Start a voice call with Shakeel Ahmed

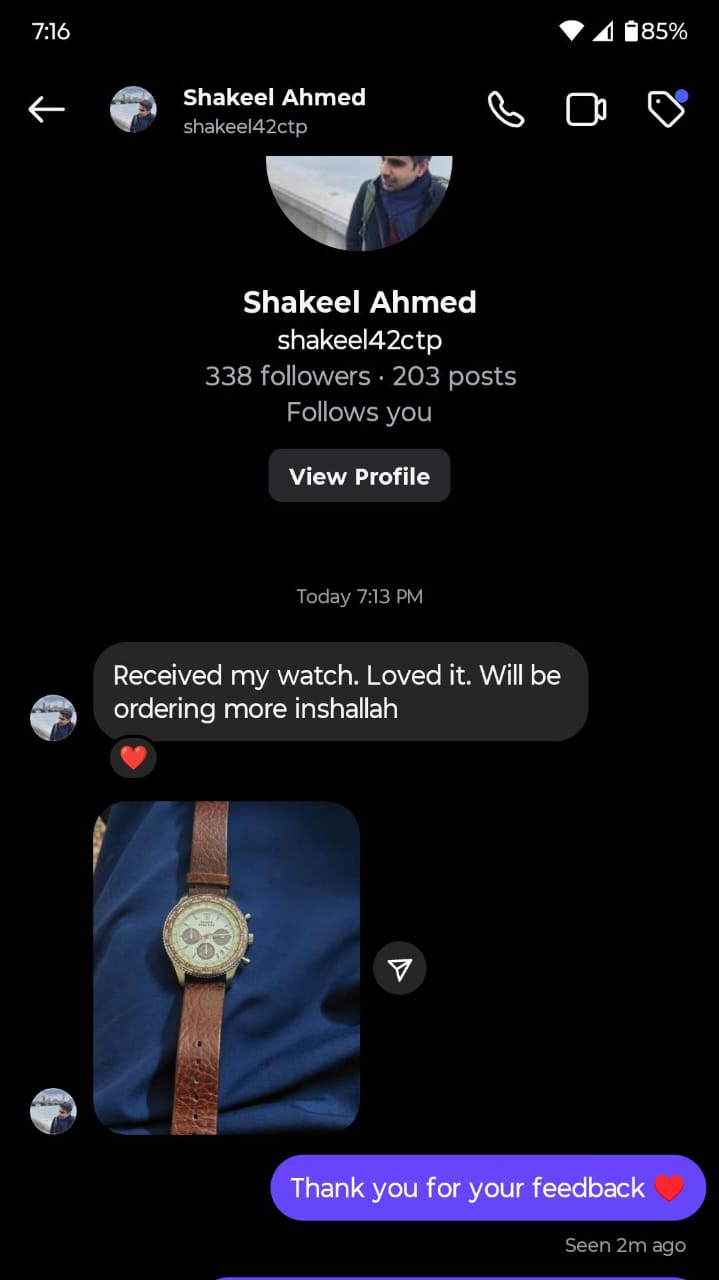coord(505,110)
